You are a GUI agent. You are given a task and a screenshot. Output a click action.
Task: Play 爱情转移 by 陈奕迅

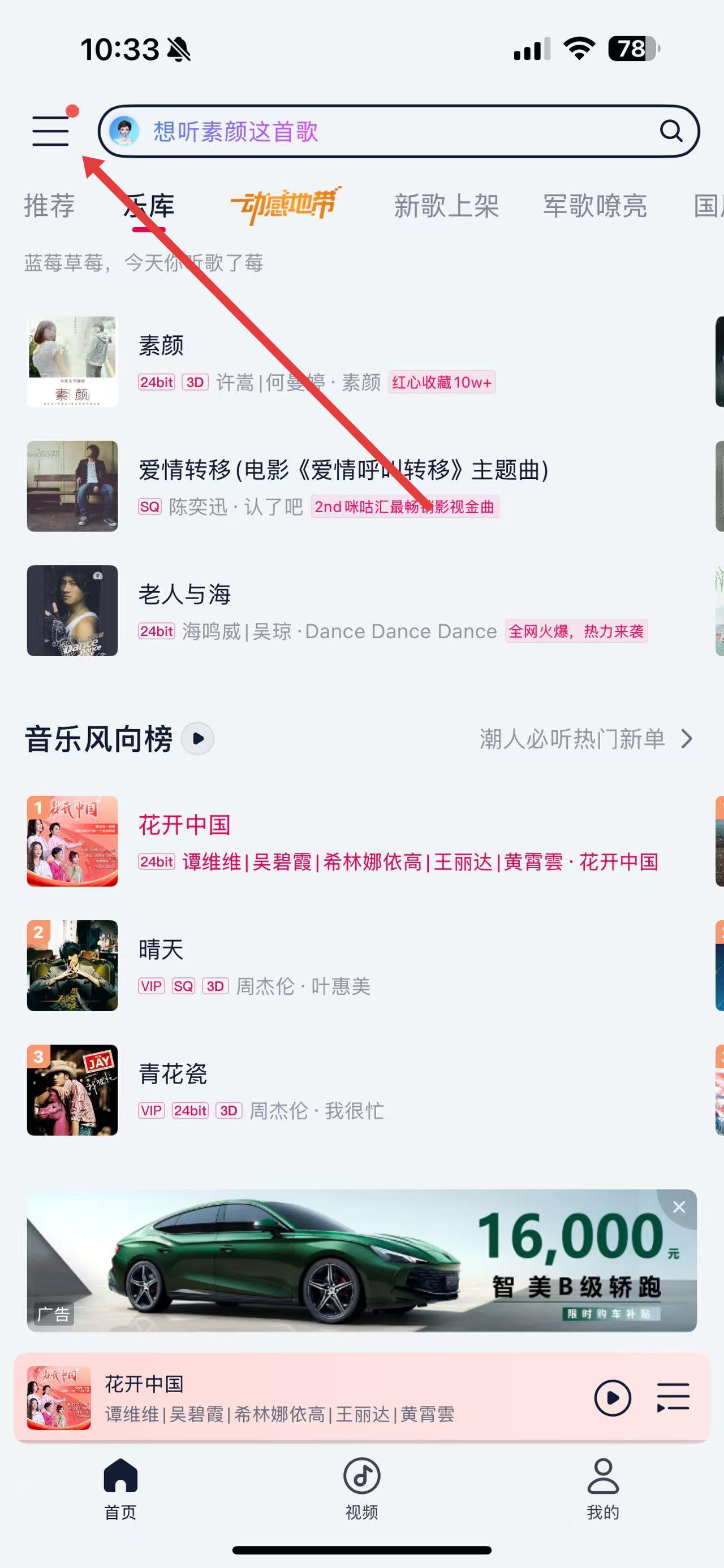(x=341, y=486)
